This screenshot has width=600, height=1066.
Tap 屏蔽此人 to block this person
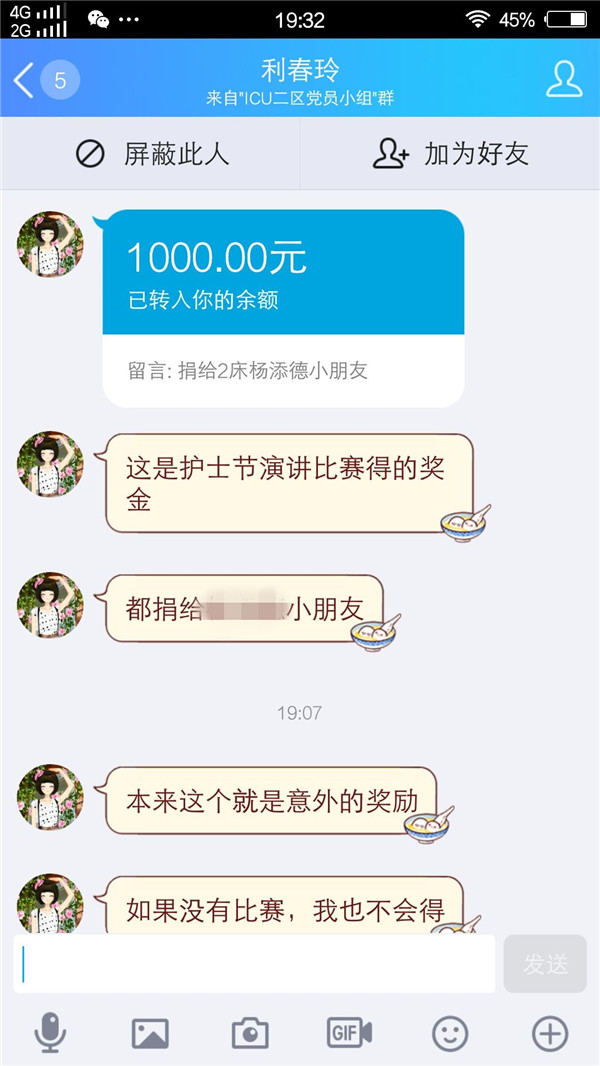tap(152, 154)
